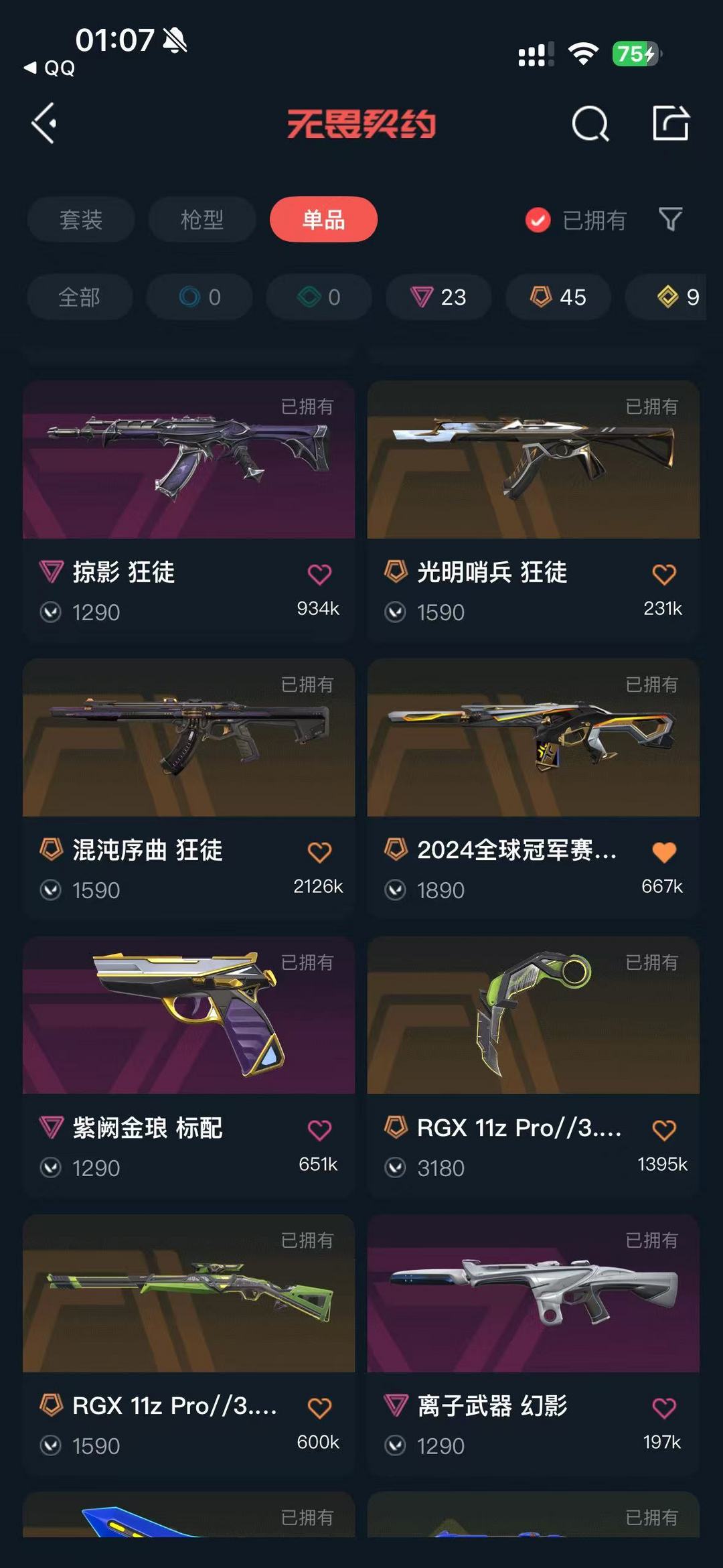Uncheck the 已拥有 filter checkbox
723x1568 pixels.
click(538, 220)
